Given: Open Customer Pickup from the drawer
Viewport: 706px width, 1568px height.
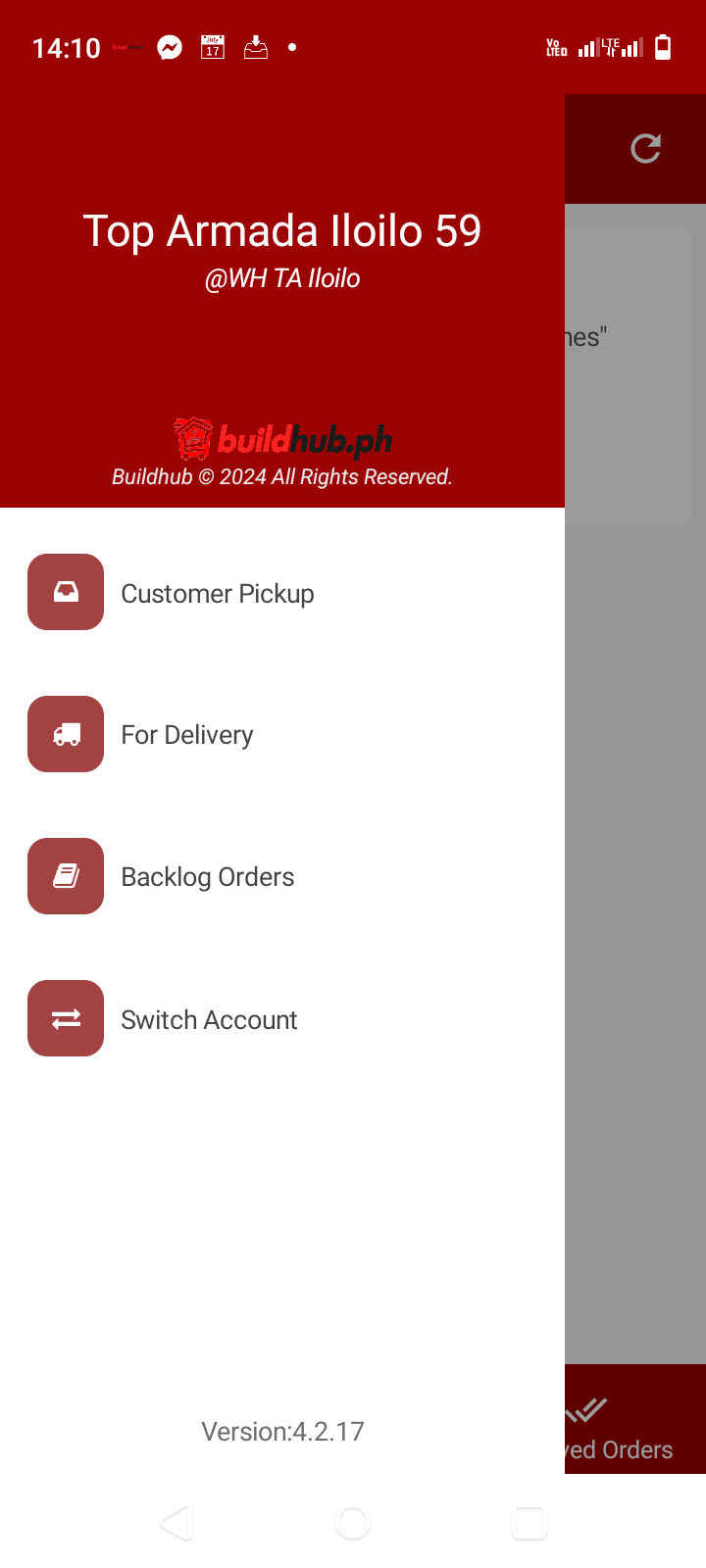Looking at the screenshot, I should [x=217, y=593].
